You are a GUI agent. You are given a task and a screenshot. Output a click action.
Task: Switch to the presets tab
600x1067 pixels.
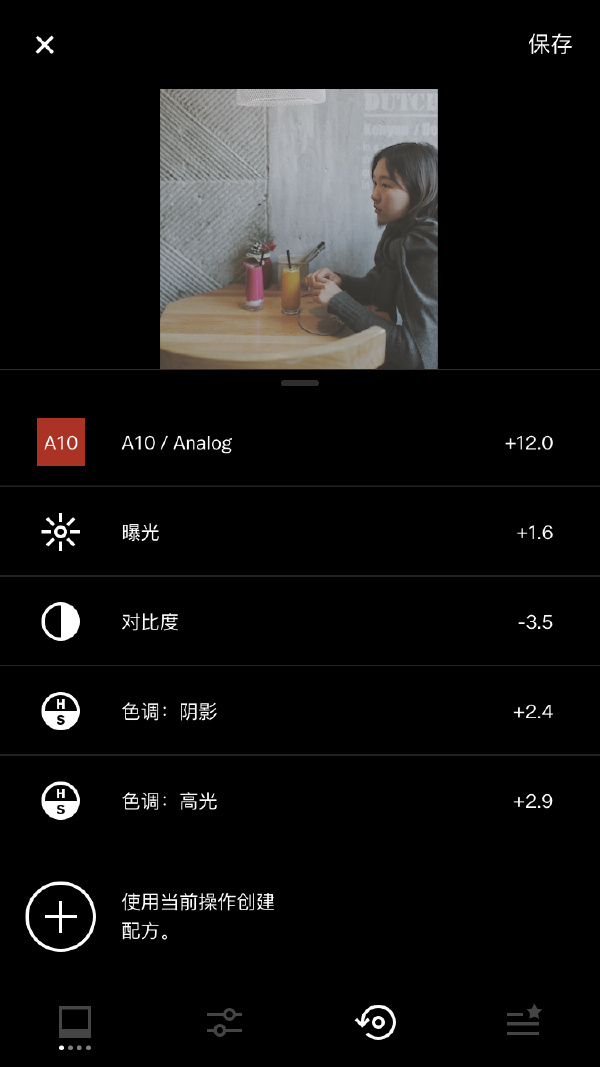tap(75, 1023)
